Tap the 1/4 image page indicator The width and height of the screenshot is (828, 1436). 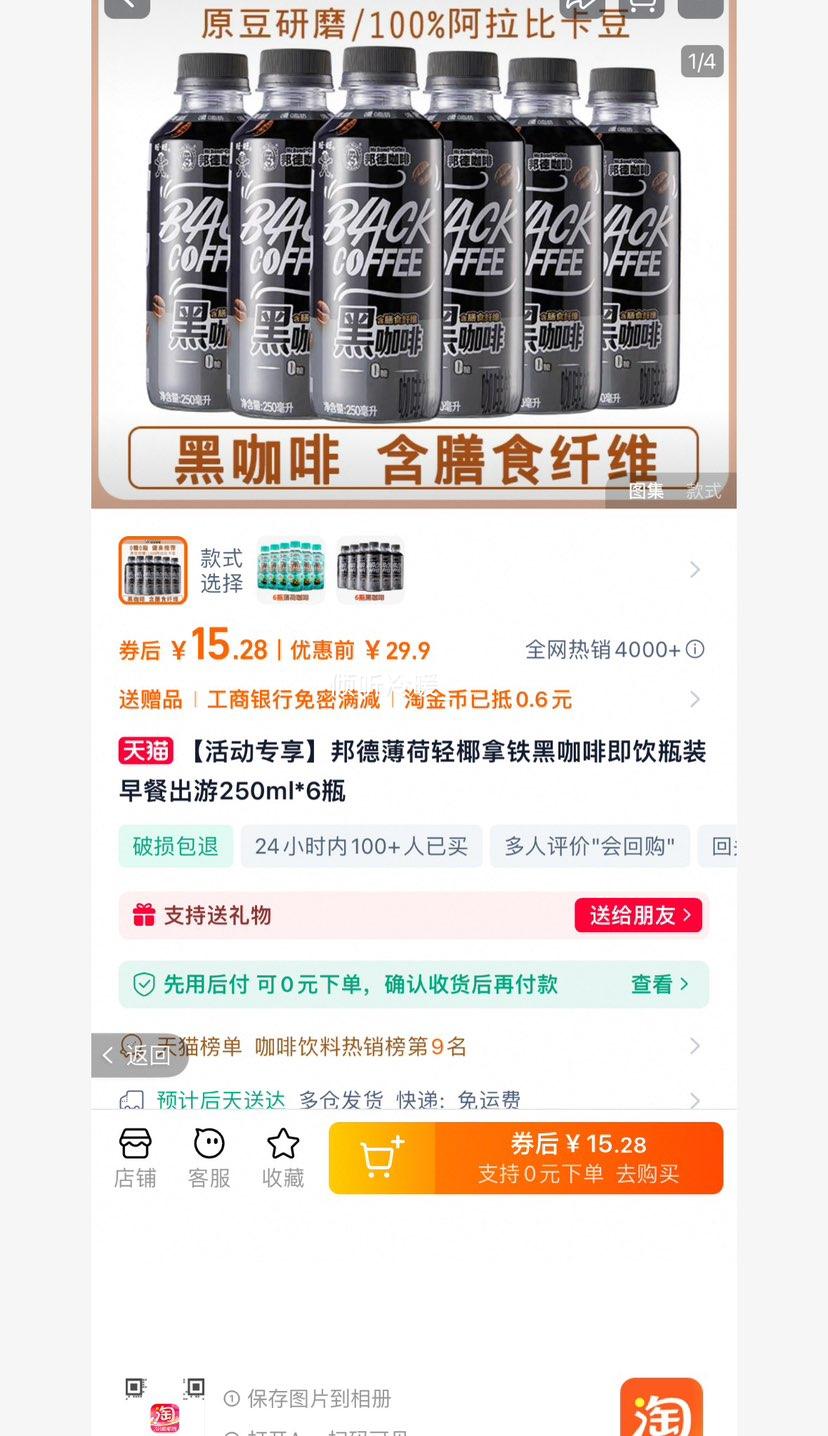[700, 62]
